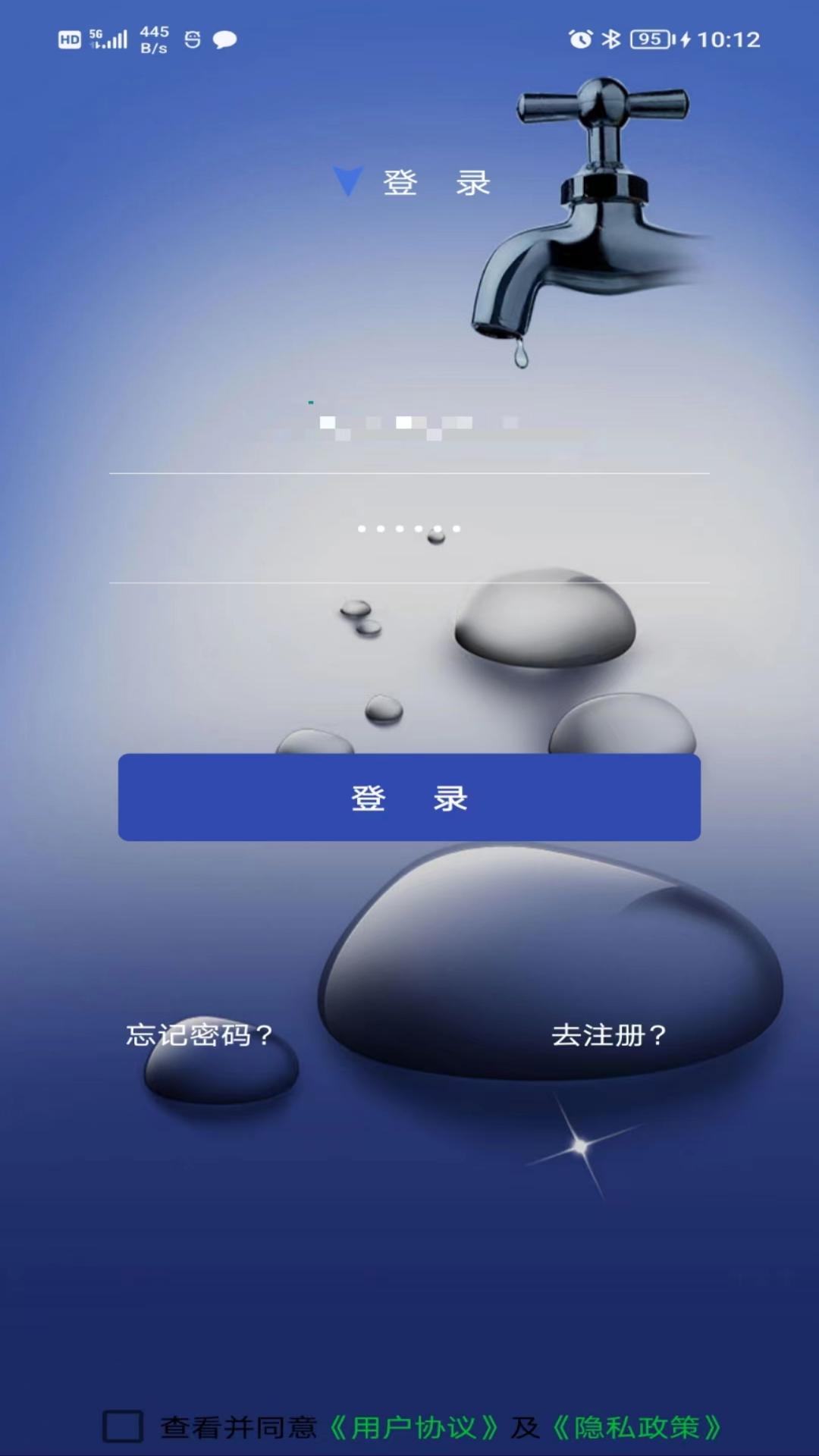Check the 查看并同意 agreement checkbox
The height and width of the screenshot is (1456, 819).
(x=123, y=1426)
